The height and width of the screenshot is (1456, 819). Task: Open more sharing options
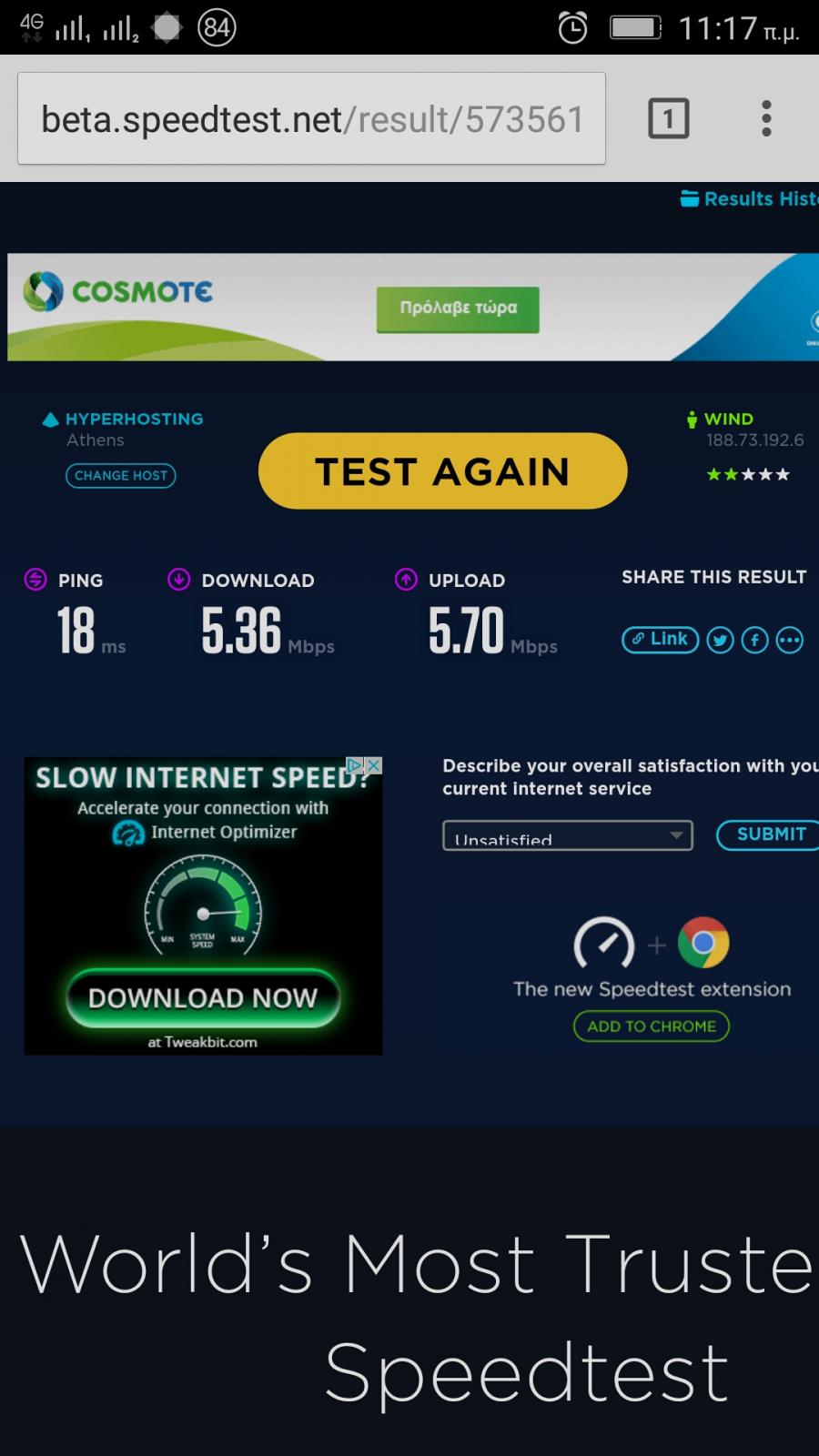[x=789, y=641]
